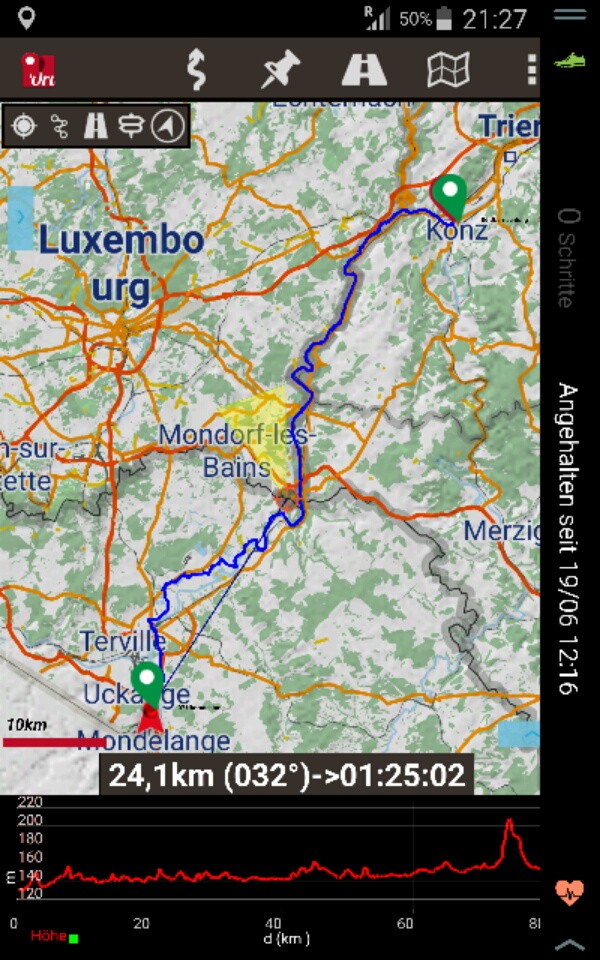Screen dimensions: 600x960
Task: Tap the OruxMaps logo icon
Action: tap(38, 70)
